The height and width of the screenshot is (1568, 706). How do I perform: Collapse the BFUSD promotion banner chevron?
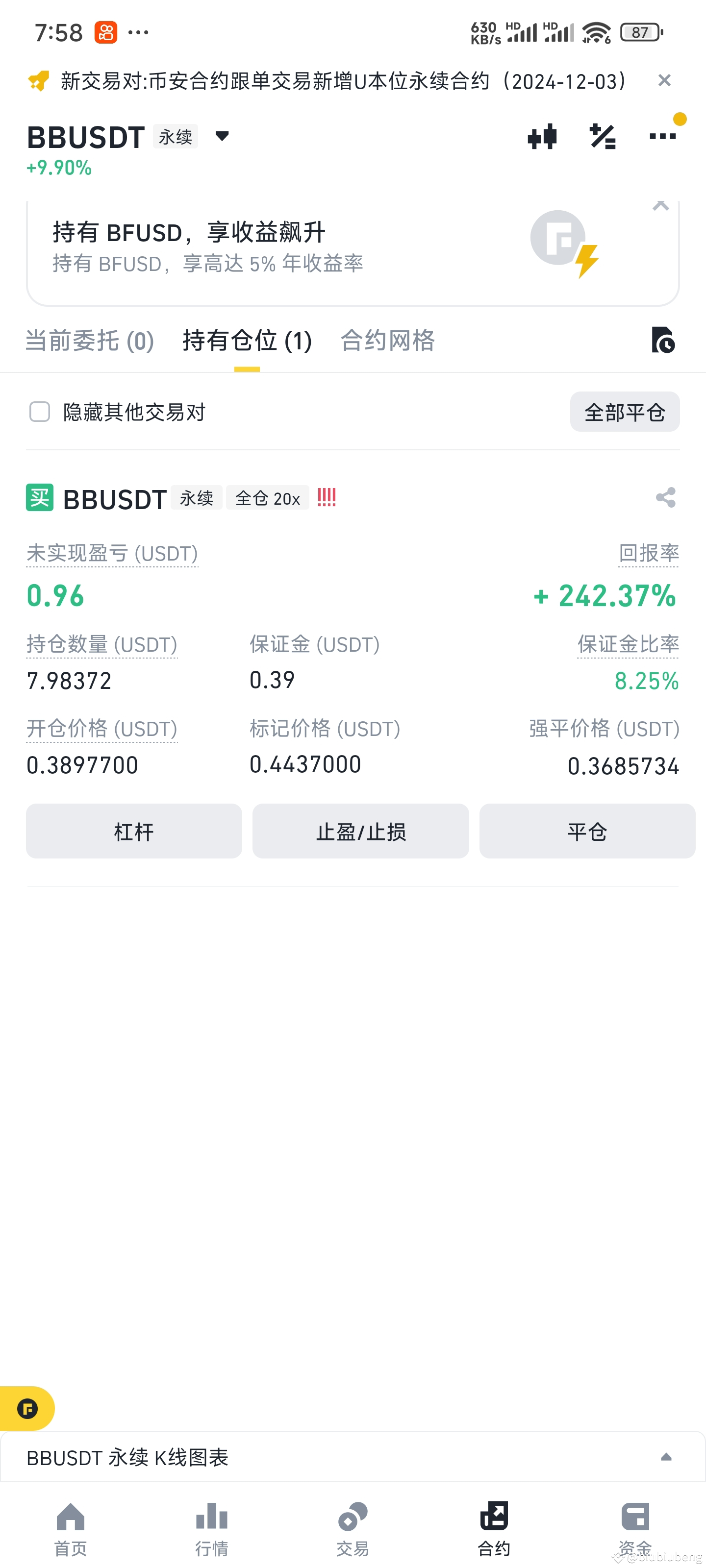660,207
